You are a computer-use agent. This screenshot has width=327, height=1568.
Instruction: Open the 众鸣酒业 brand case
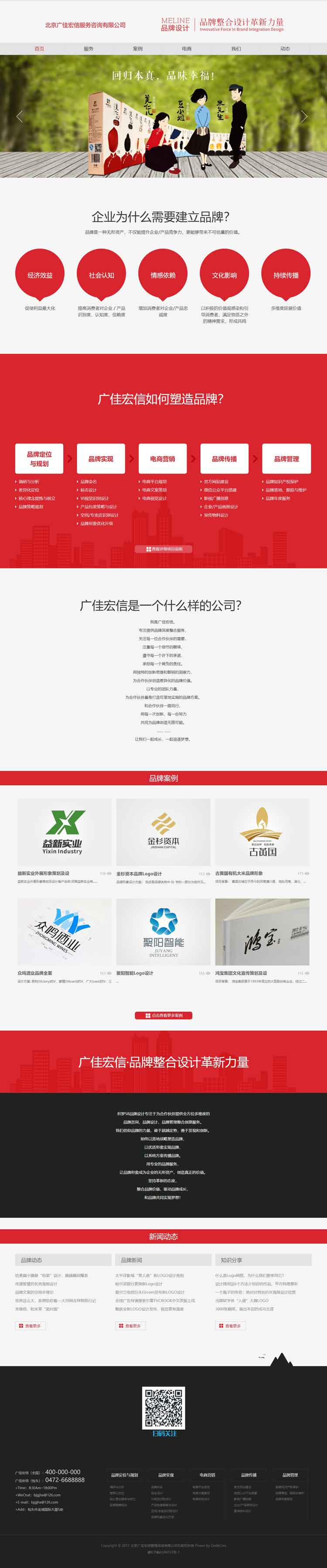click(x=64, y=932)
